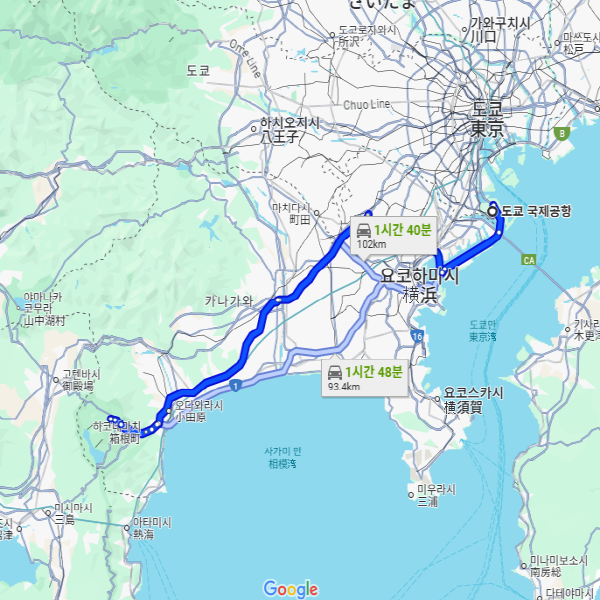
Task: Open the 도쿄 국제공항 destination marker
Action: coord(493,211)
